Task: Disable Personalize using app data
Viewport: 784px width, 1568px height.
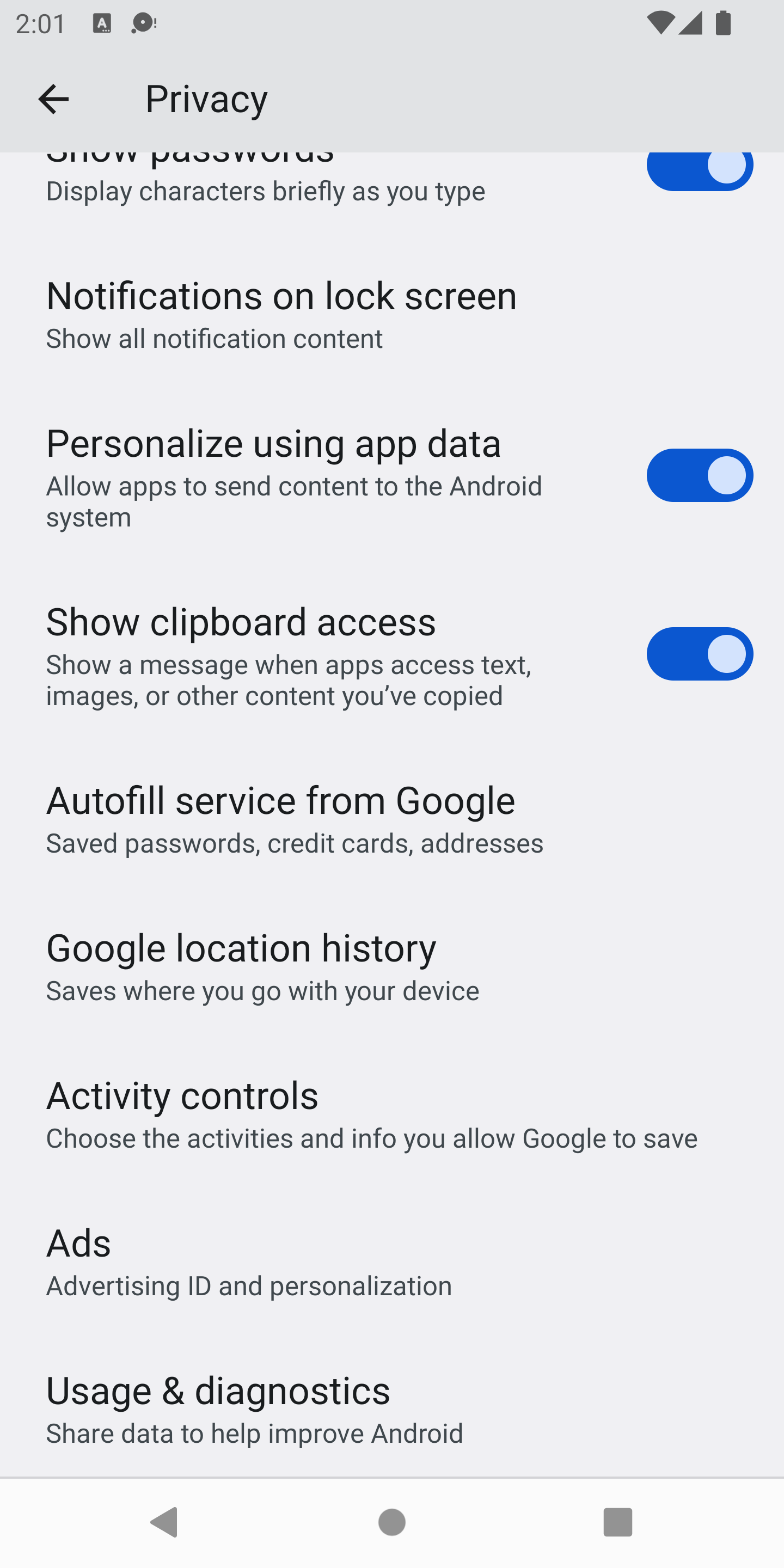Action: pos(700,475)
